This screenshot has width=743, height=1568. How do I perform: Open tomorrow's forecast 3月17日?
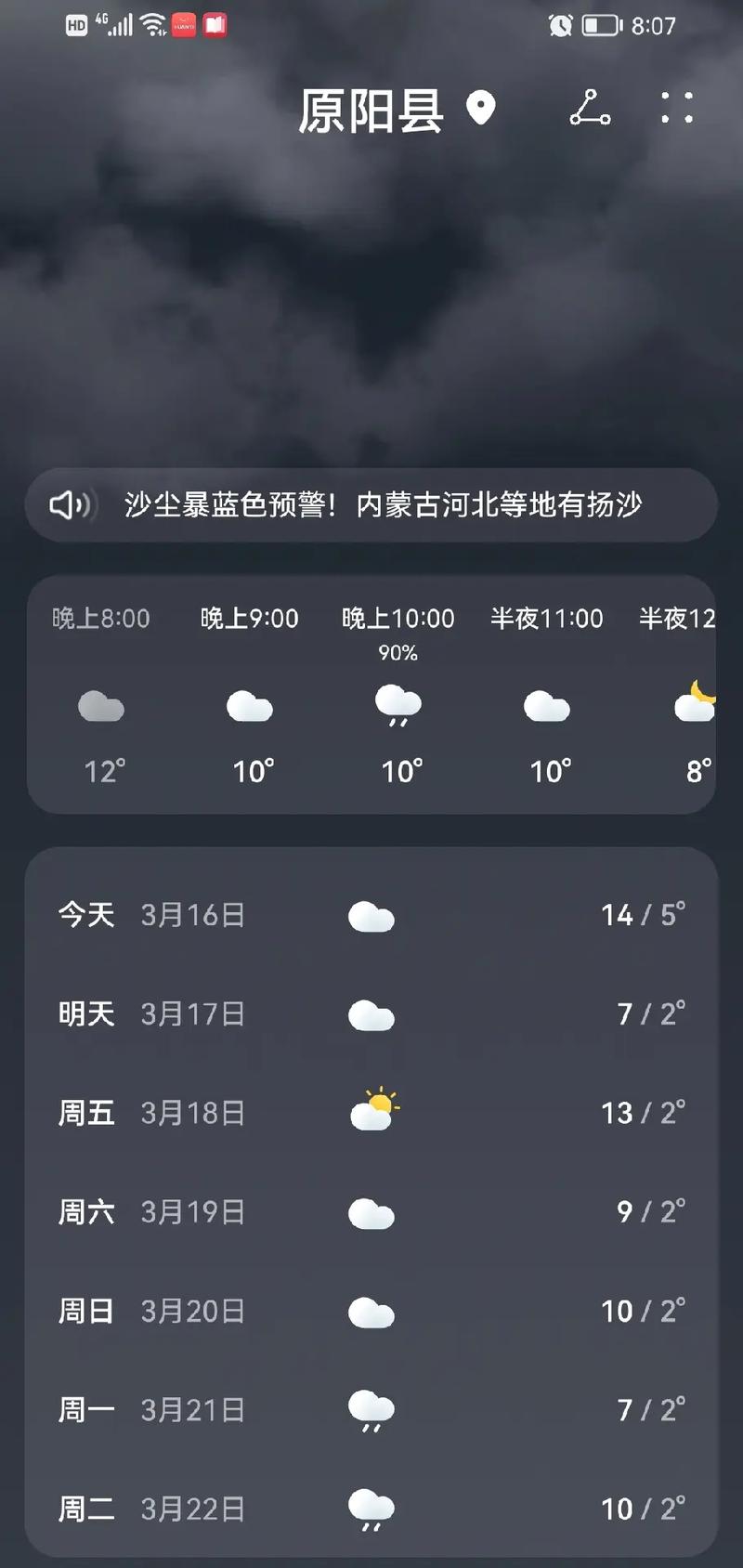click(371, 1014)
